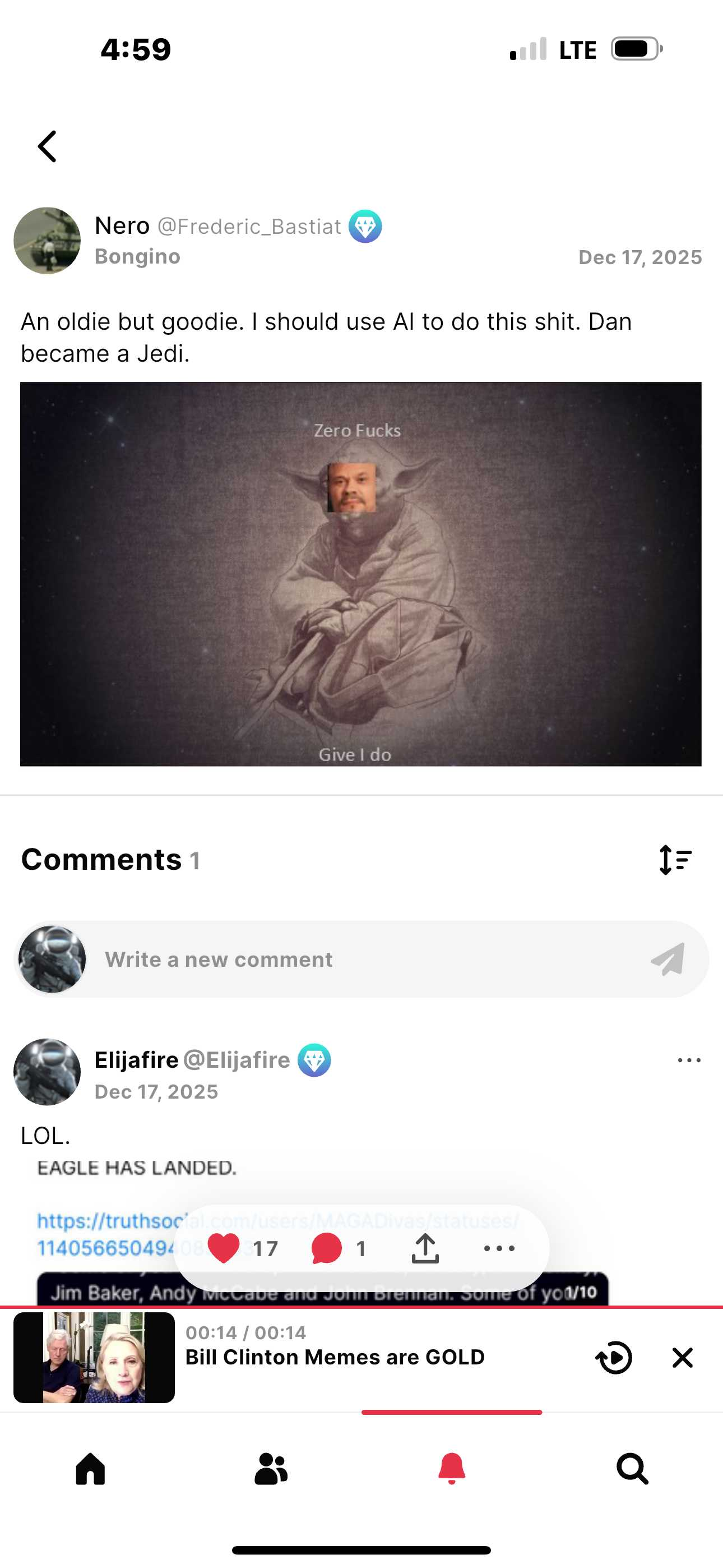Open the post's more options dots
The image size is (723, 1568).
499,1248
